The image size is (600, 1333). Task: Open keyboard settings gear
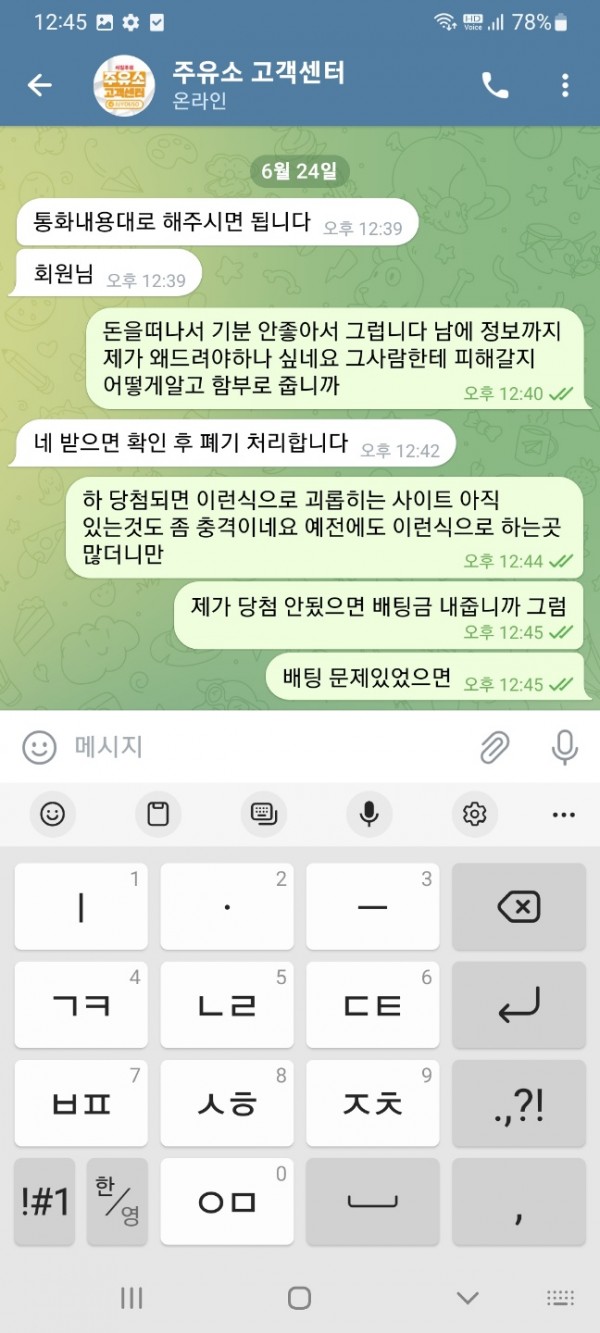474,814
